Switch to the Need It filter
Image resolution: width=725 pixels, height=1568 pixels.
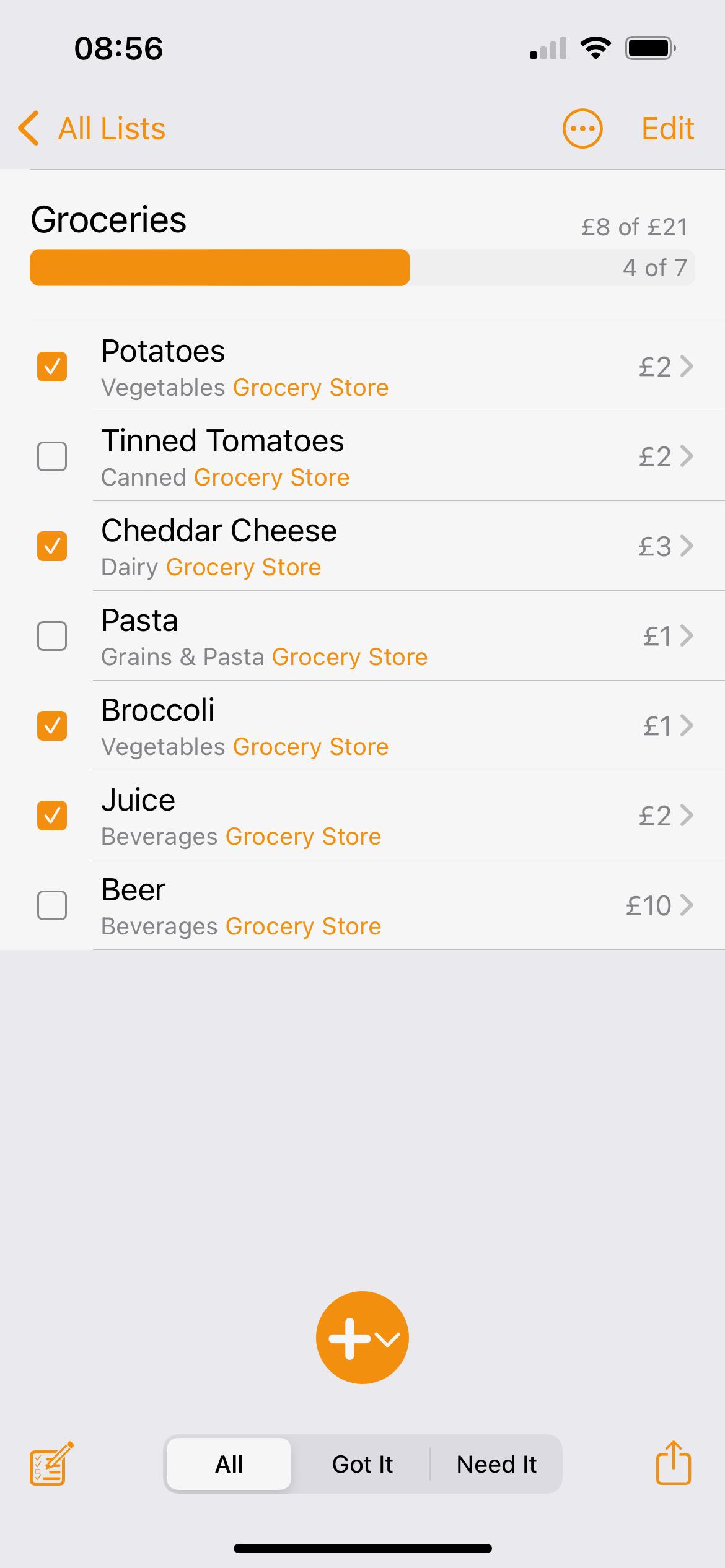pyautogui.click(x=496, y=1465)
